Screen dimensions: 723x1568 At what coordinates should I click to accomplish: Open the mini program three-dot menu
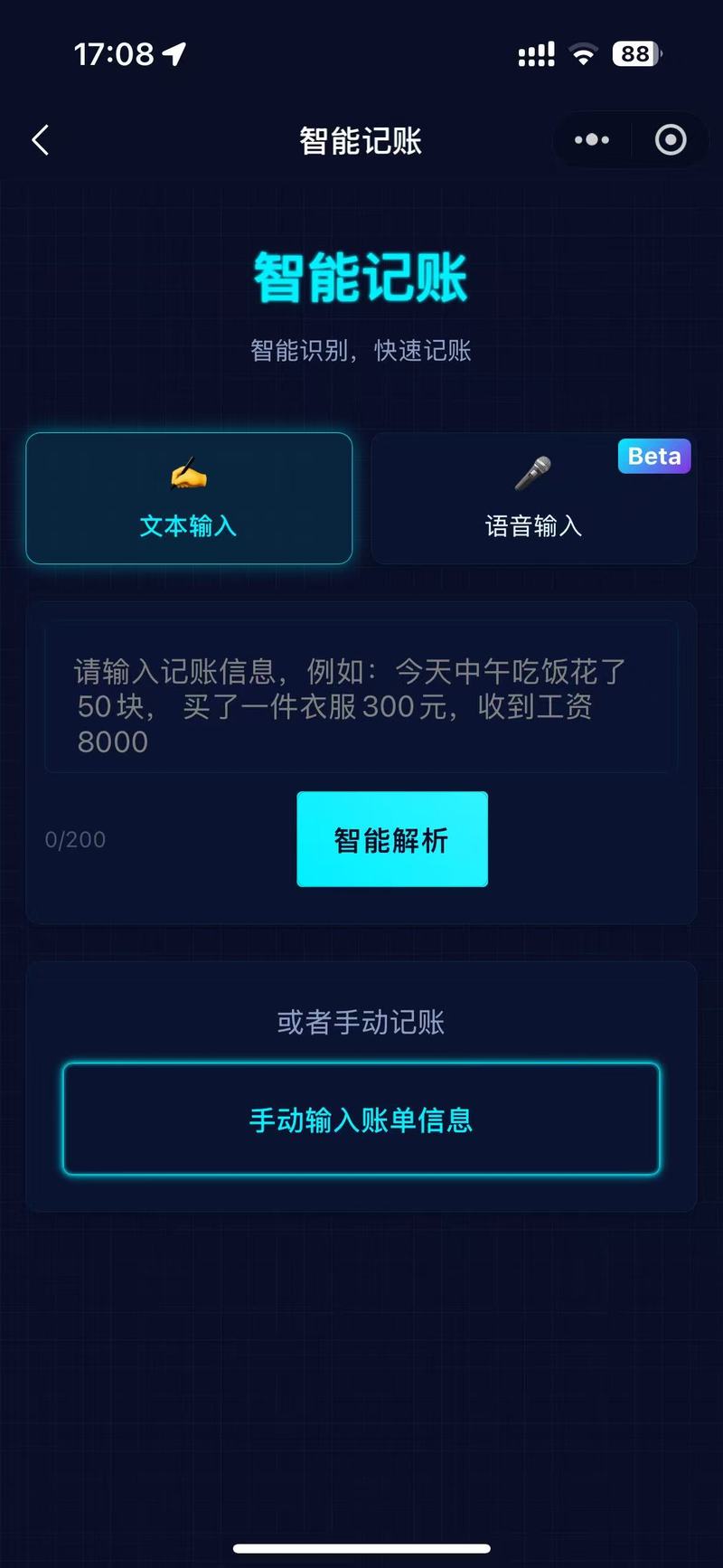coord(592,140)
